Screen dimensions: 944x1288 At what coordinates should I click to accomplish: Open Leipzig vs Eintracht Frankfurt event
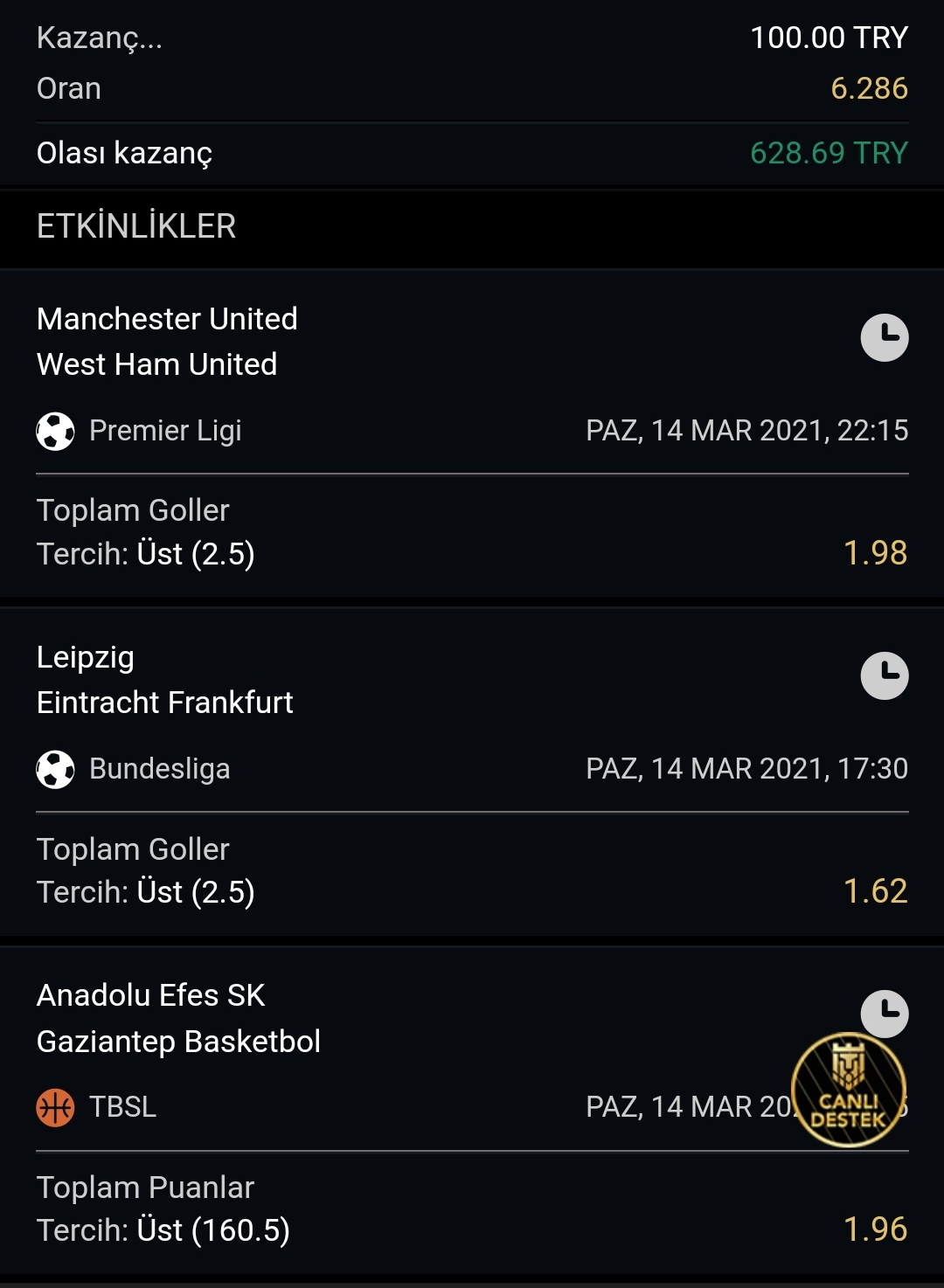[x=164, y=679]
